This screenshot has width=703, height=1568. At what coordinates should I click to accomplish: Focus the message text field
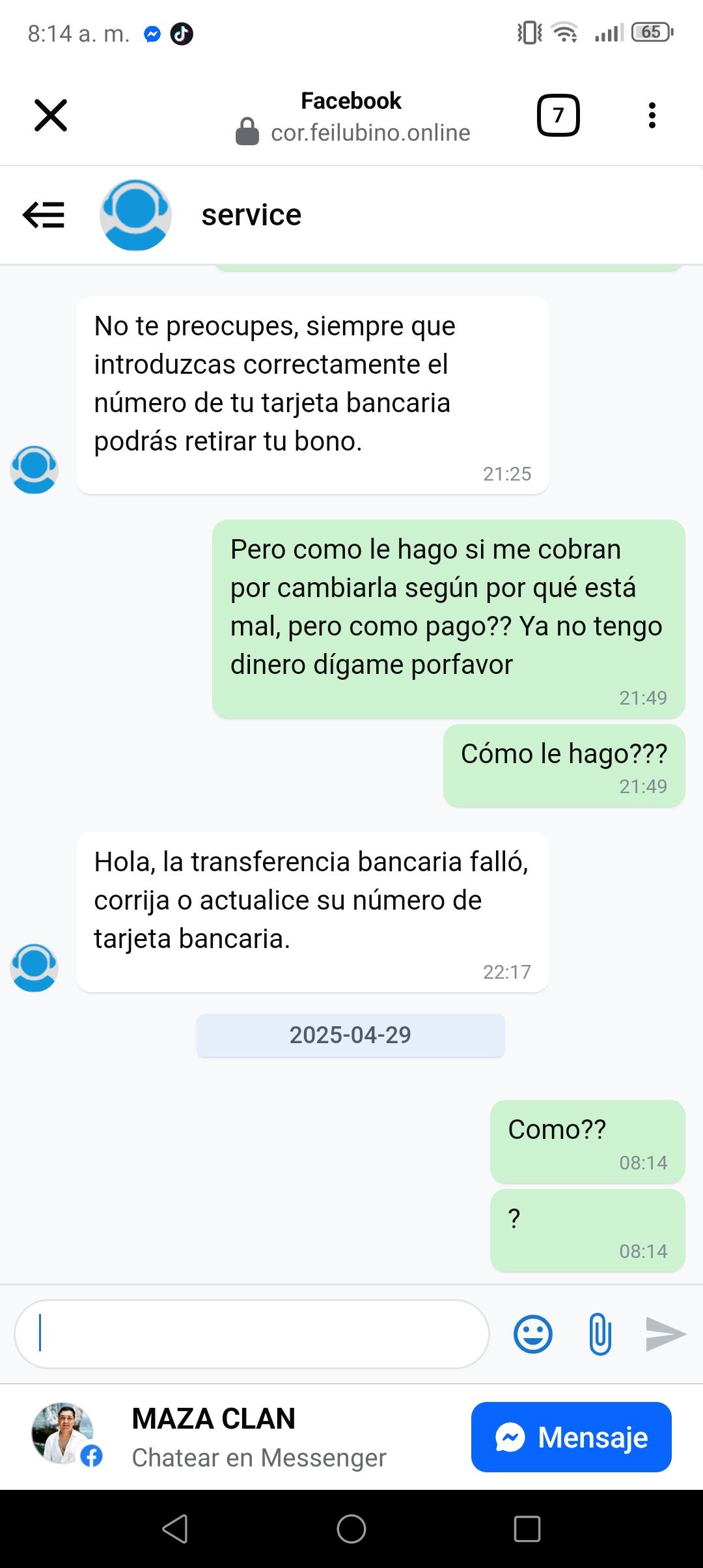coord(251,1334)
